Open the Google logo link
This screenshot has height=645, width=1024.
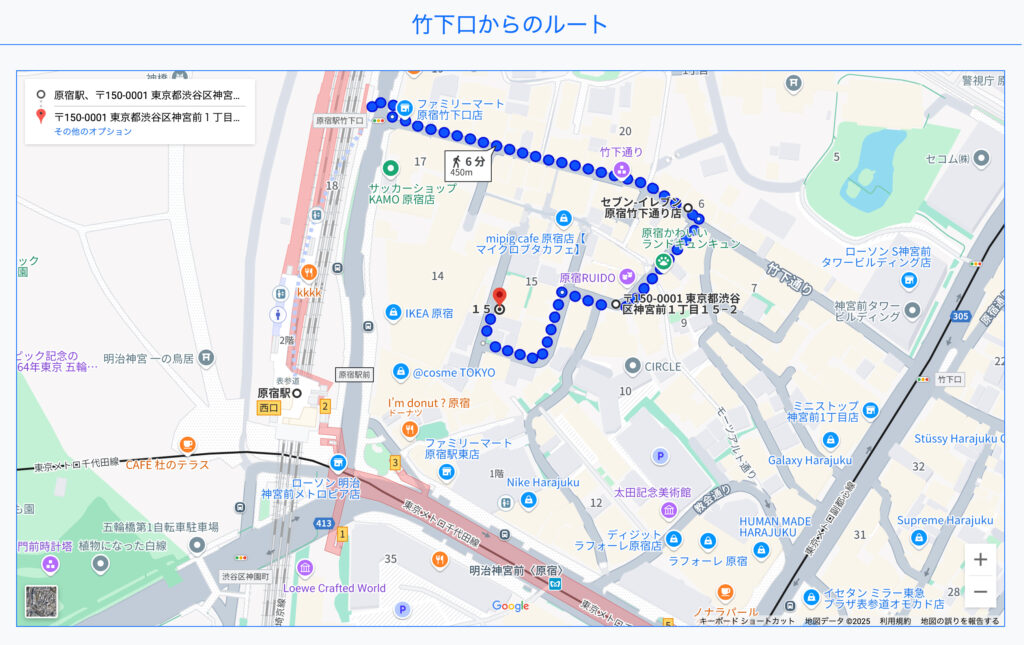(x=510, y=606)
